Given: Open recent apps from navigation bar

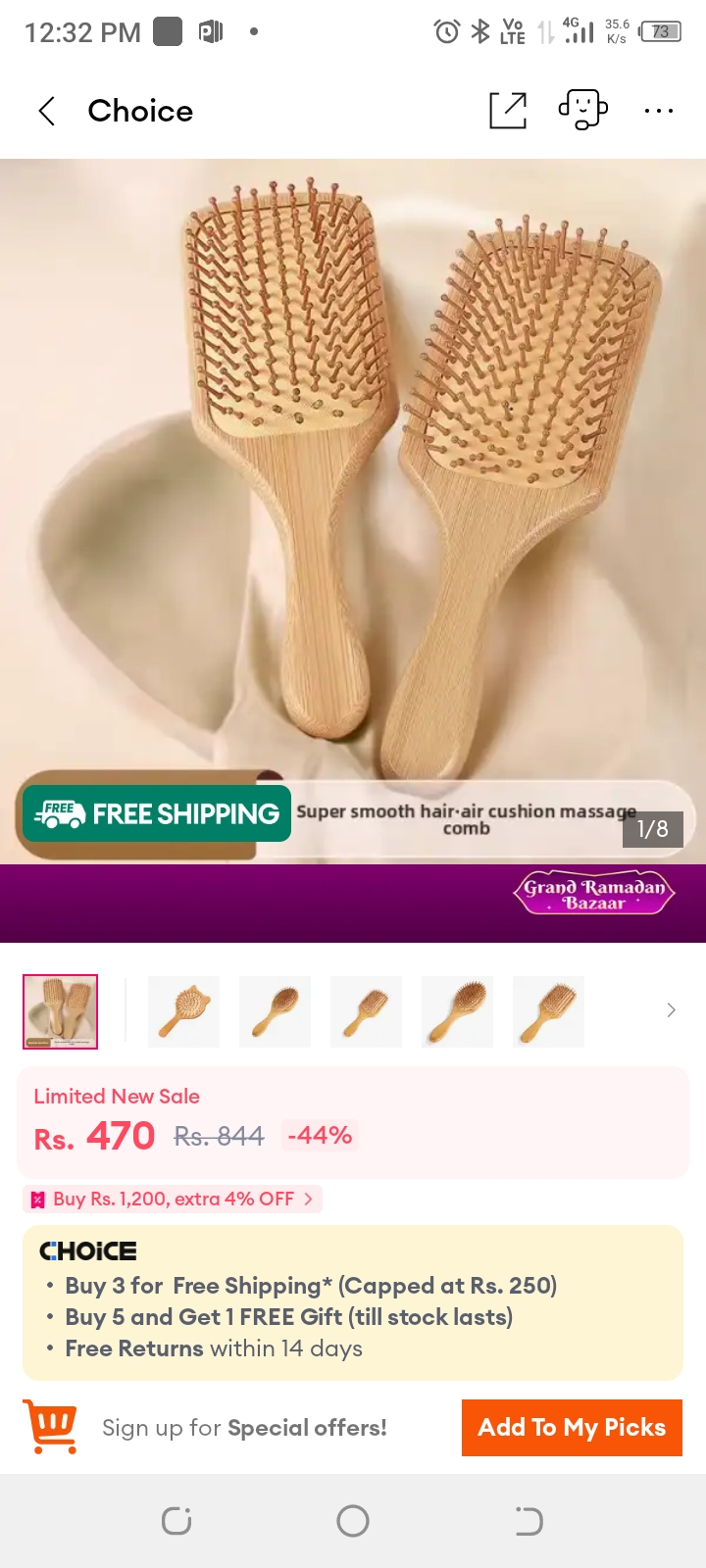Looking at the screenshot, I should pos(176,1521).
